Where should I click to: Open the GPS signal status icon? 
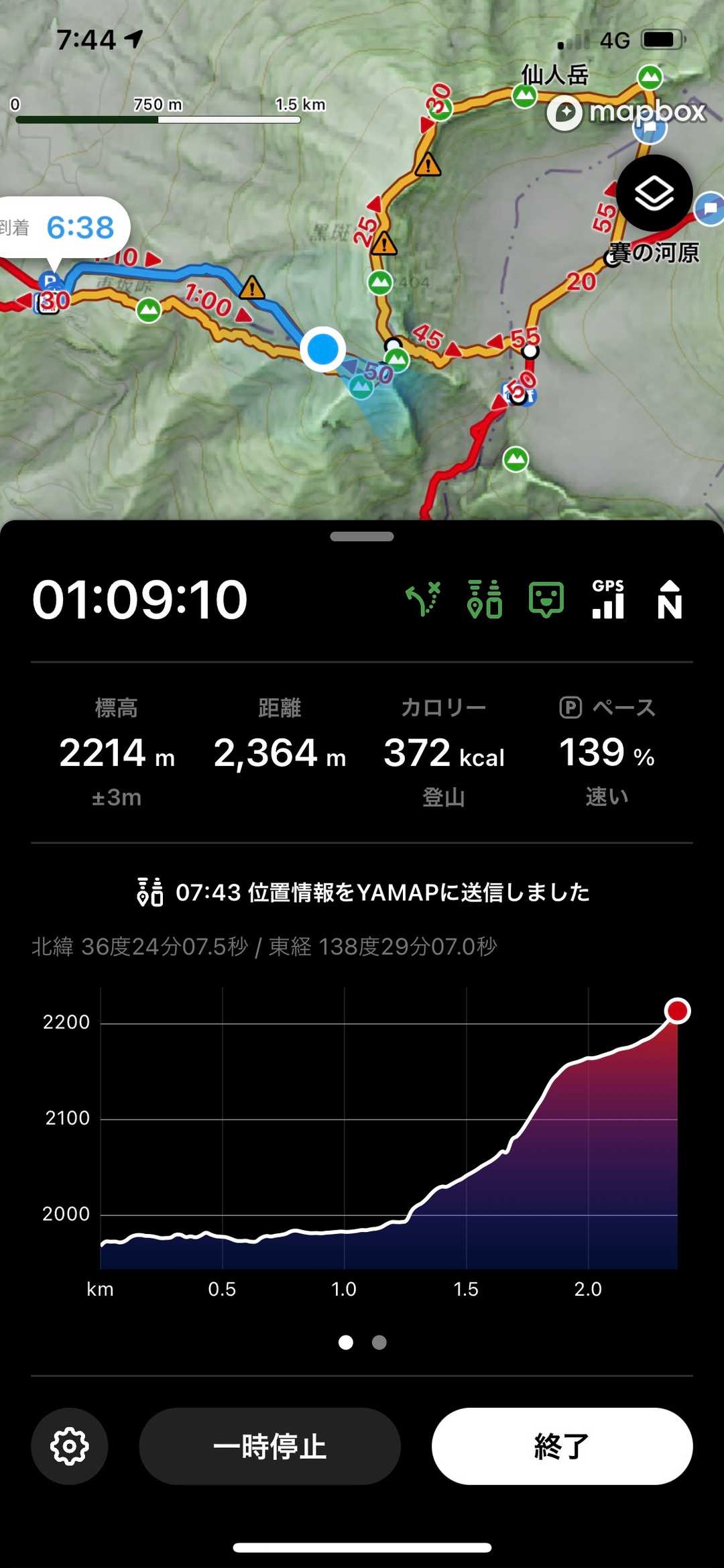coord(608,599)
